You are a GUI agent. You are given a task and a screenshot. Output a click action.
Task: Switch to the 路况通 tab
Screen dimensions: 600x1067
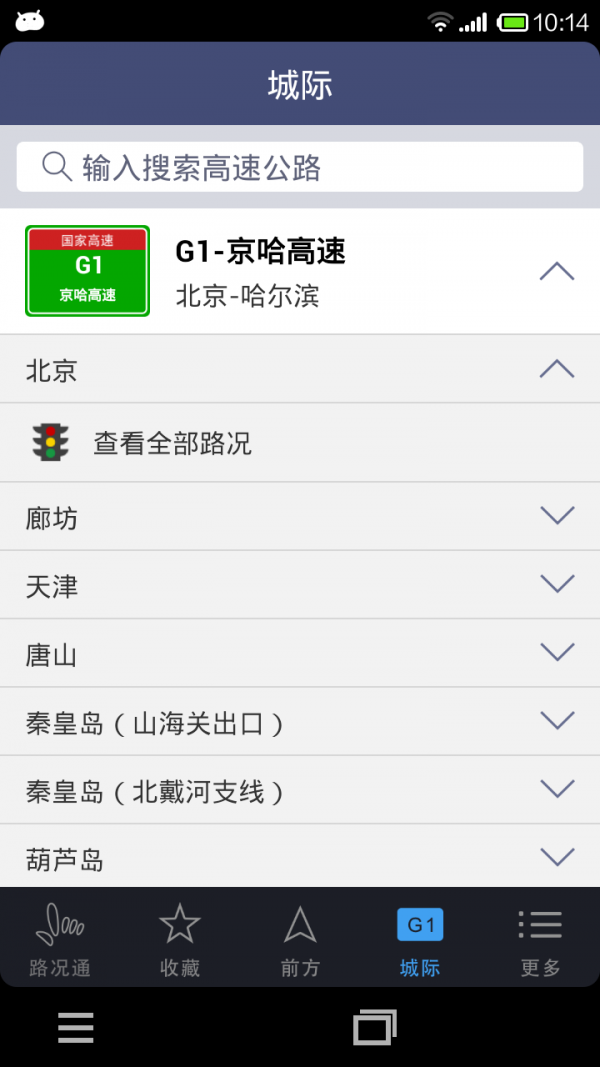(x=60, y=938)
